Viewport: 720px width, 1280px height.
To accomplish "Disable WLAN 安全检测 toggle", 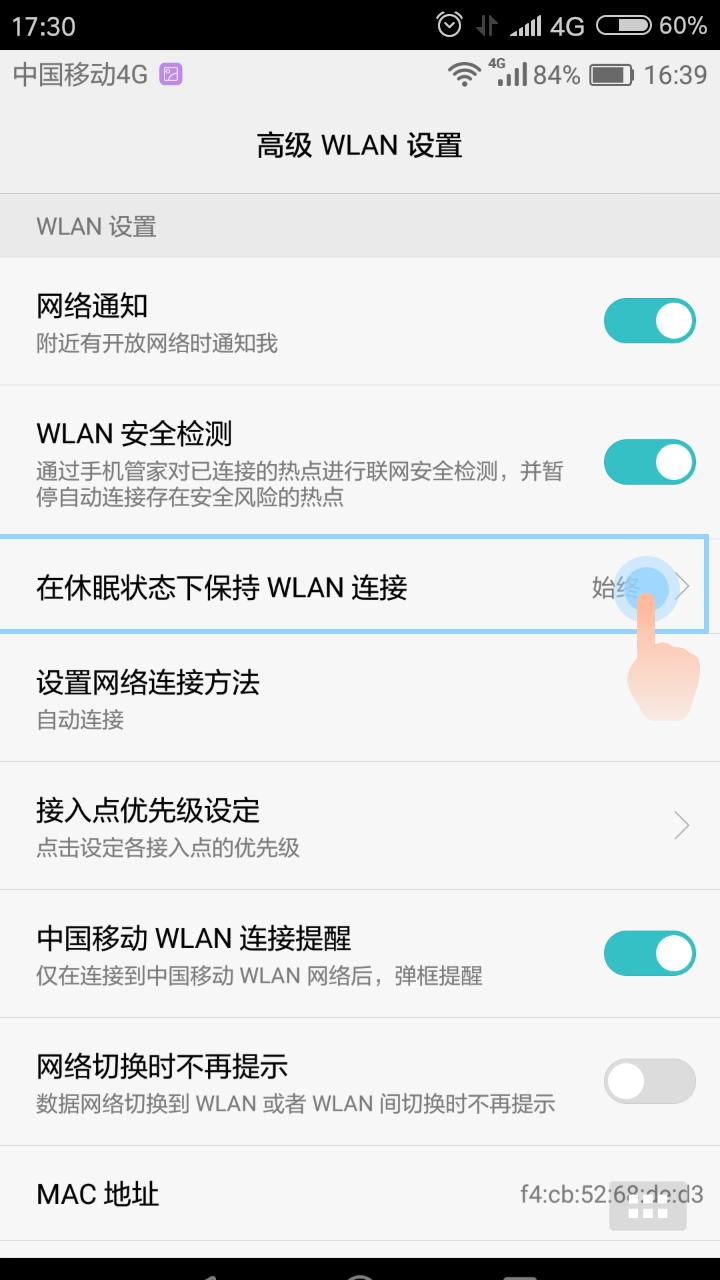I will point(649,462).
